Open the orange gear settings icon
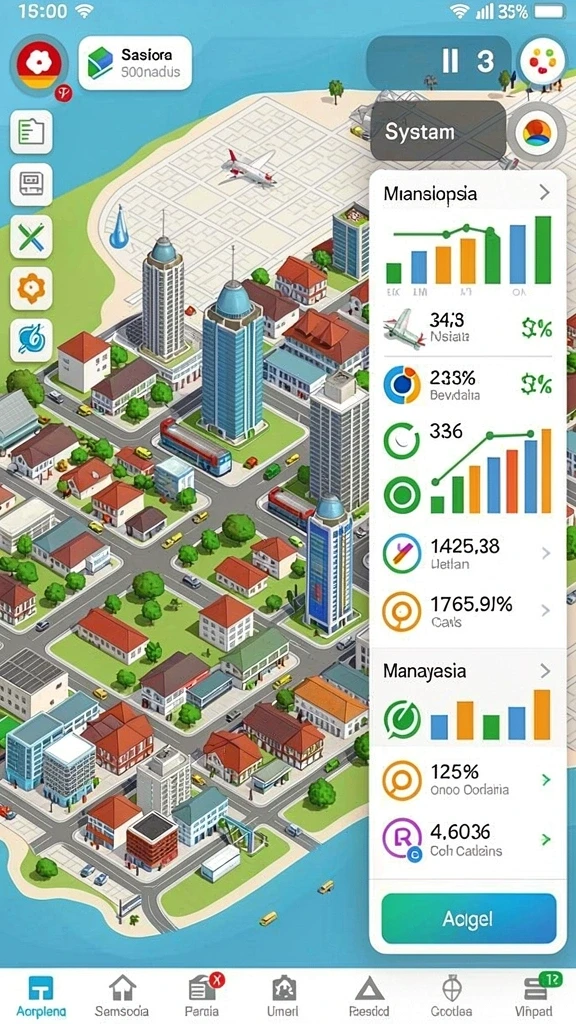Image resolution: width=576 pixels, height=1024 pixels. click(x=31, y=288)
